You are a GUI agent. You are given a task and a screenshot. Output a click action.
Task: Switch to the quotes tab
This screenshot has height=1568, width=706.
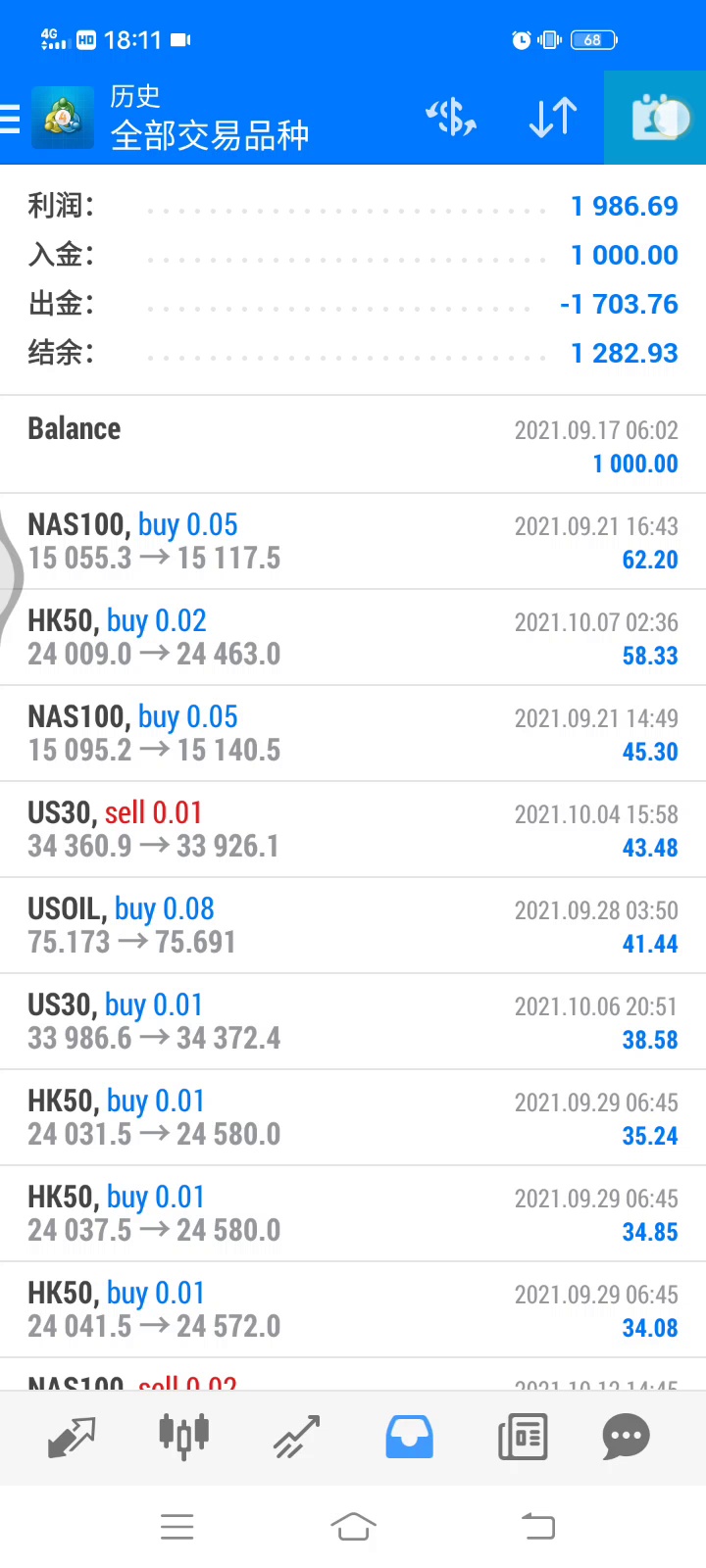pos(72,1437)
